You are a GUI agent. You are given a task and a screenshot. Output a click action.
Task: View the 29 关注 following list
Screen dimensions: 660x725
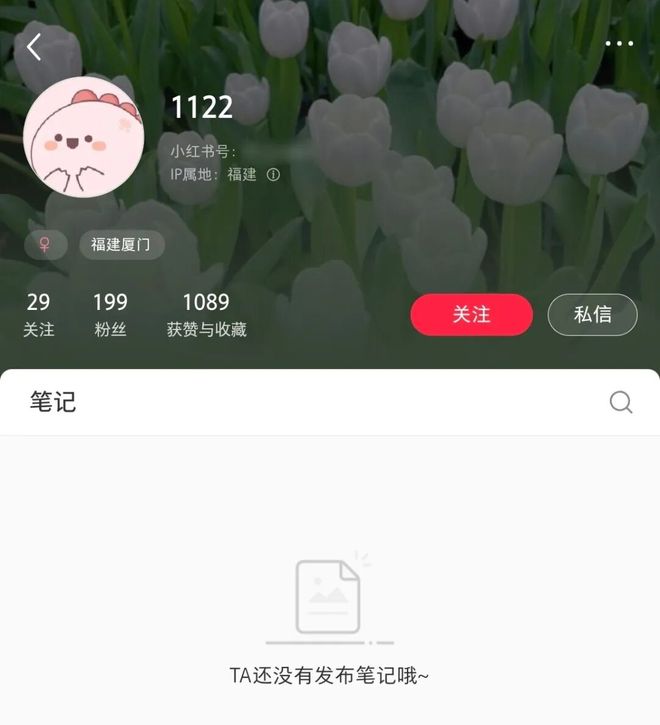(x=39, y=314)
